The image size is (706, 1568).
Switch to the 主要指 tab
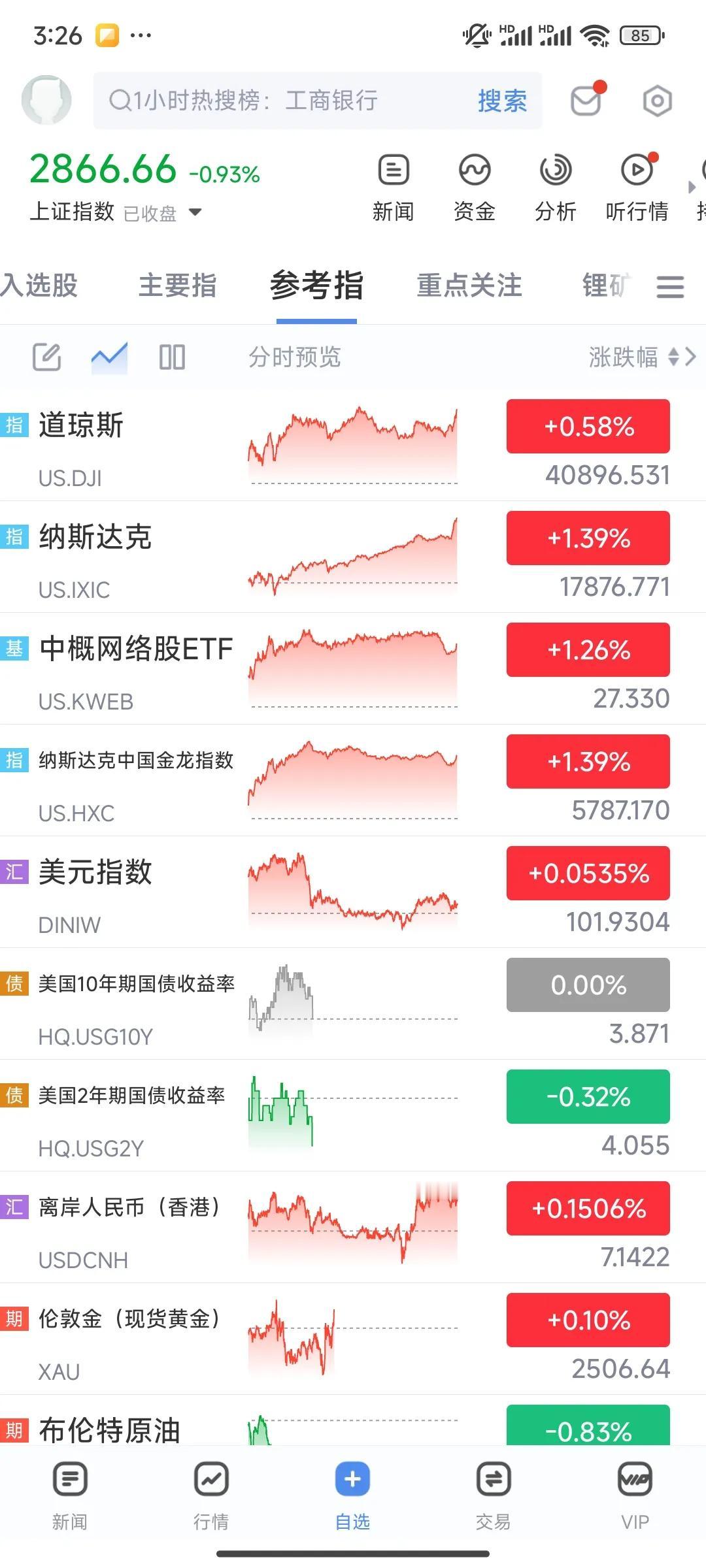point(177,286)
